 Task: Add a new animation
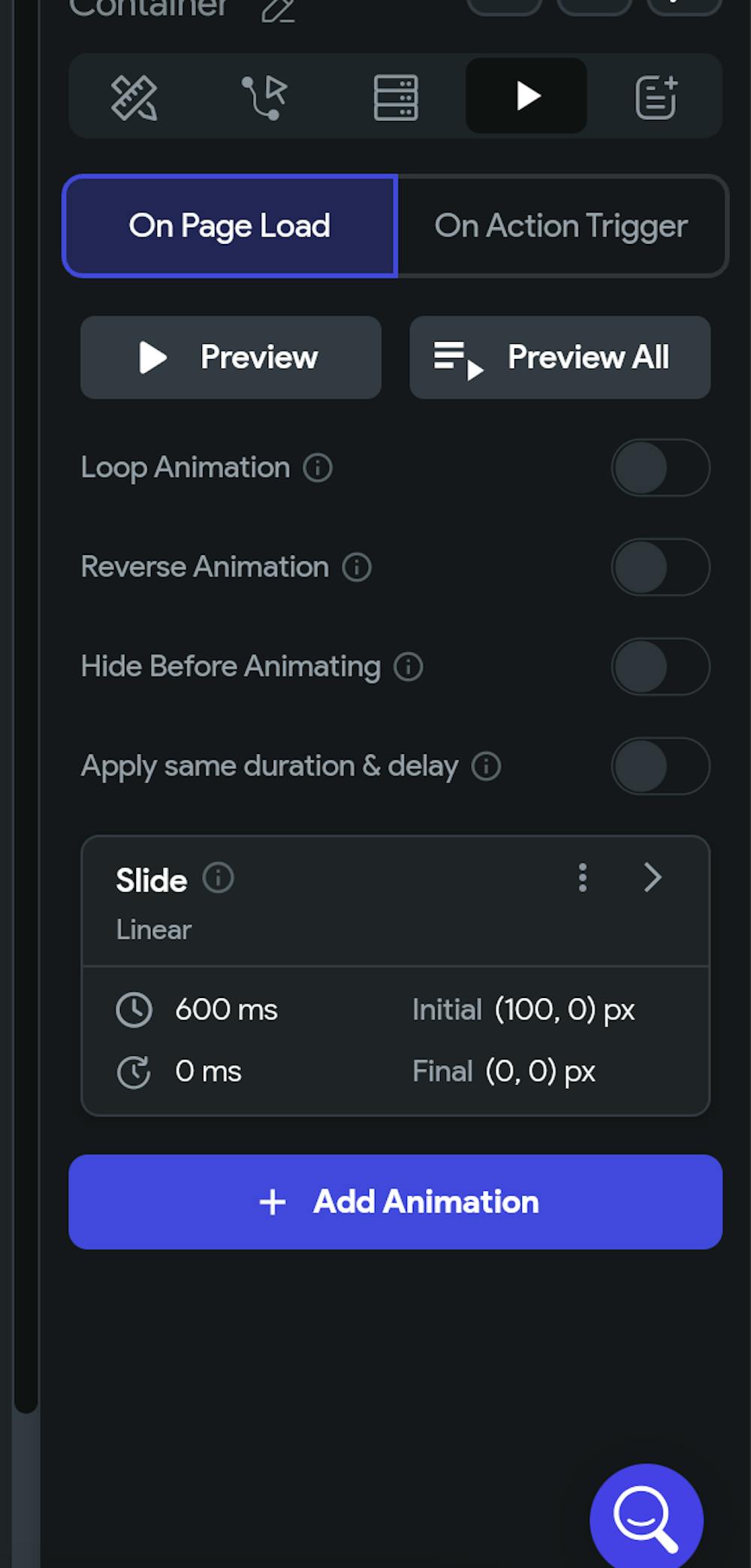pyautogui.click(x=395, y=1202)
